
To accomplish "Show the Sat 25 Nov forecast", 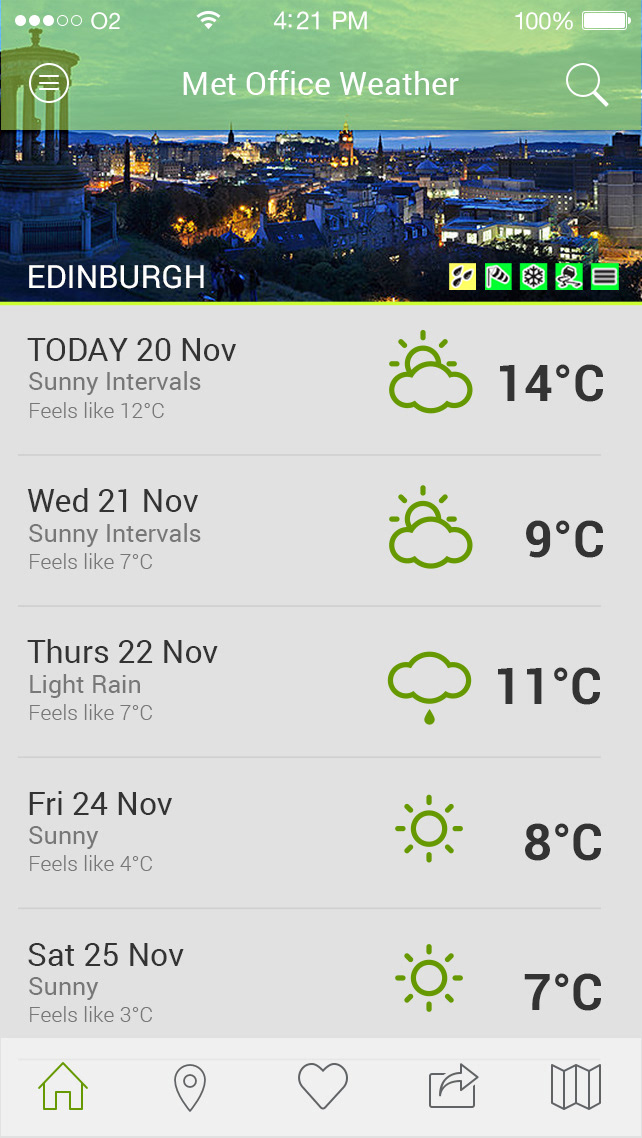I will point(310,984).
